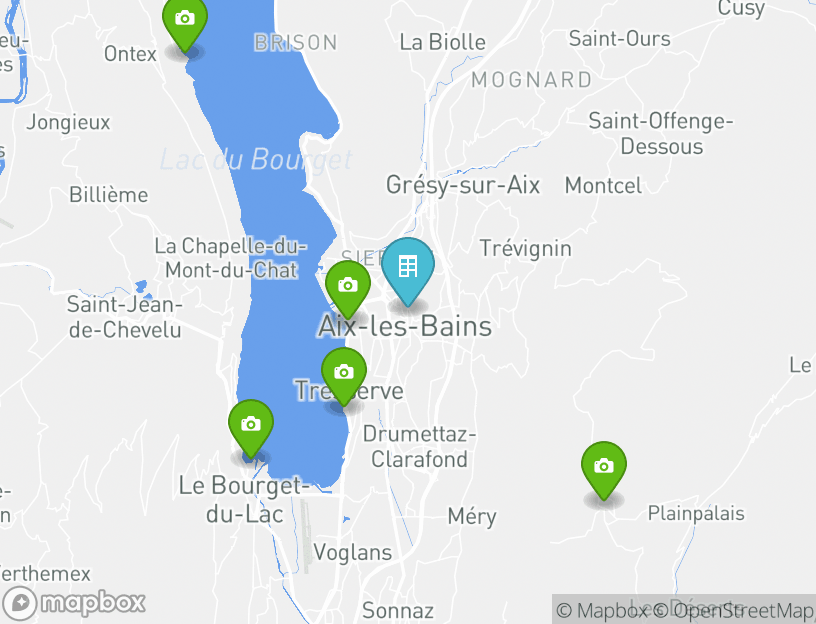Screen dimensions: 816x624
Task: Select the camera marker near Le Bourget-du-Lac
Action: [x=251, y=426]
